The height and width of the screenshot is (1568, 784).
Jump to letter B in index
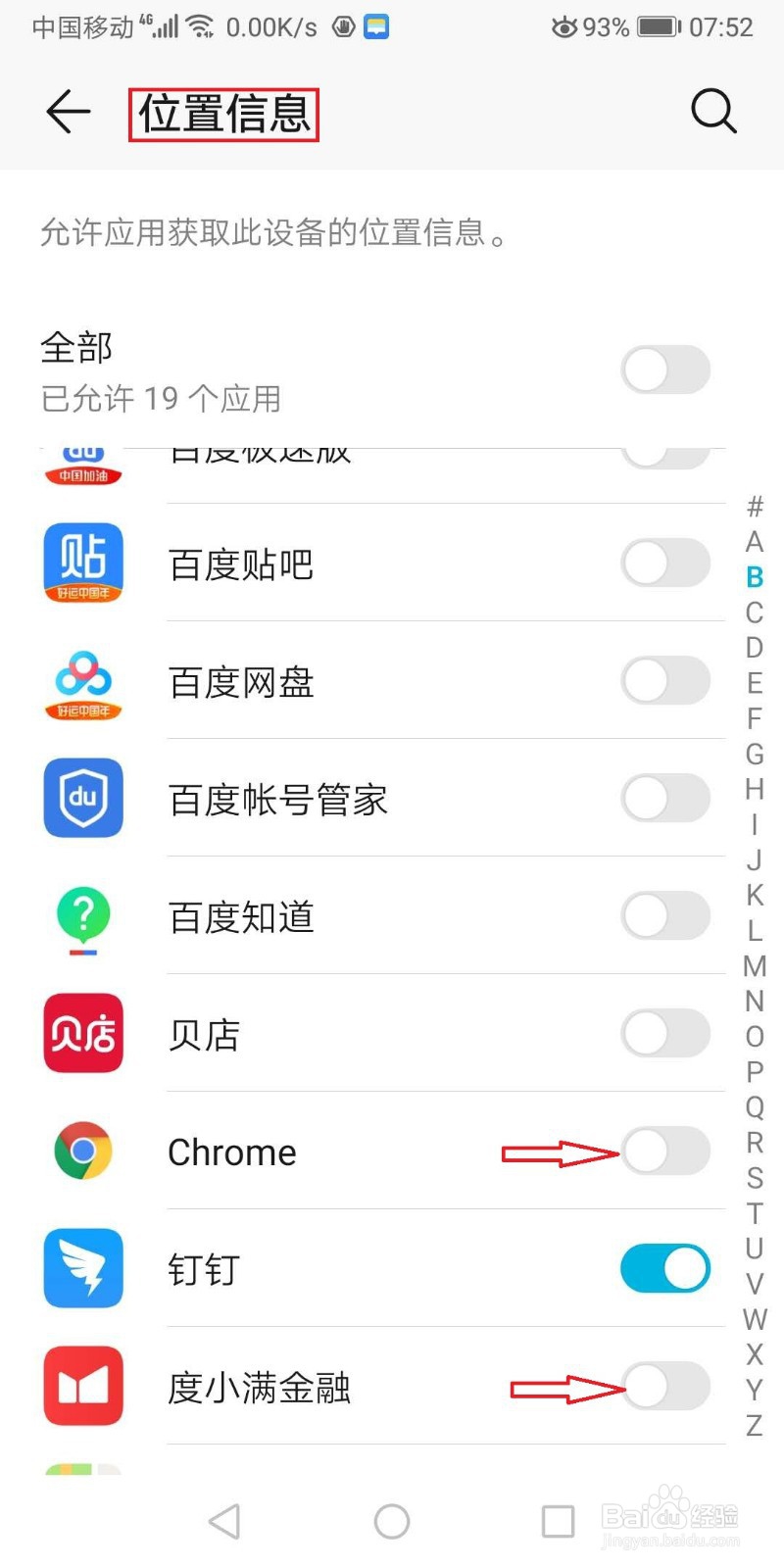click(754, 577)
